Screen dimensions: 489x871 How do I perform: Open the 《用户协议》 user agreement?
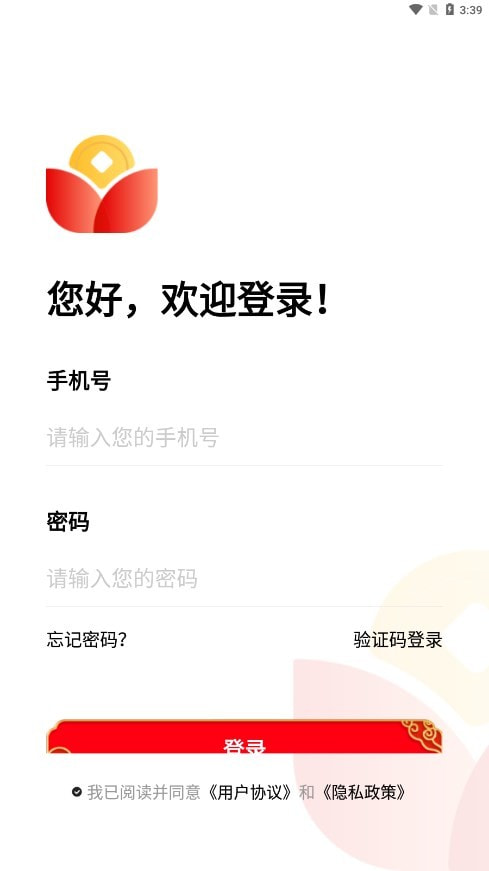(x=250, y=792)
